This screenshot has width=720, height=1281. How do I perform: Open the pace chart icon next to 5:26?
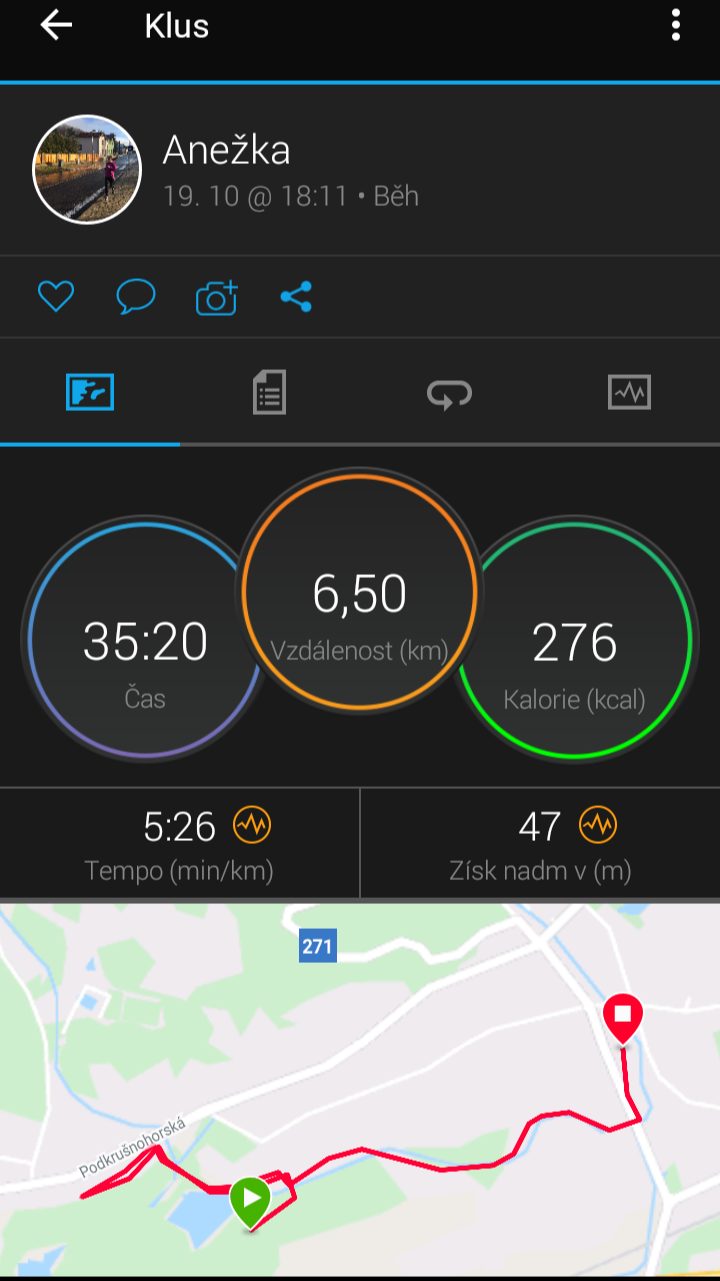point(252,826)
